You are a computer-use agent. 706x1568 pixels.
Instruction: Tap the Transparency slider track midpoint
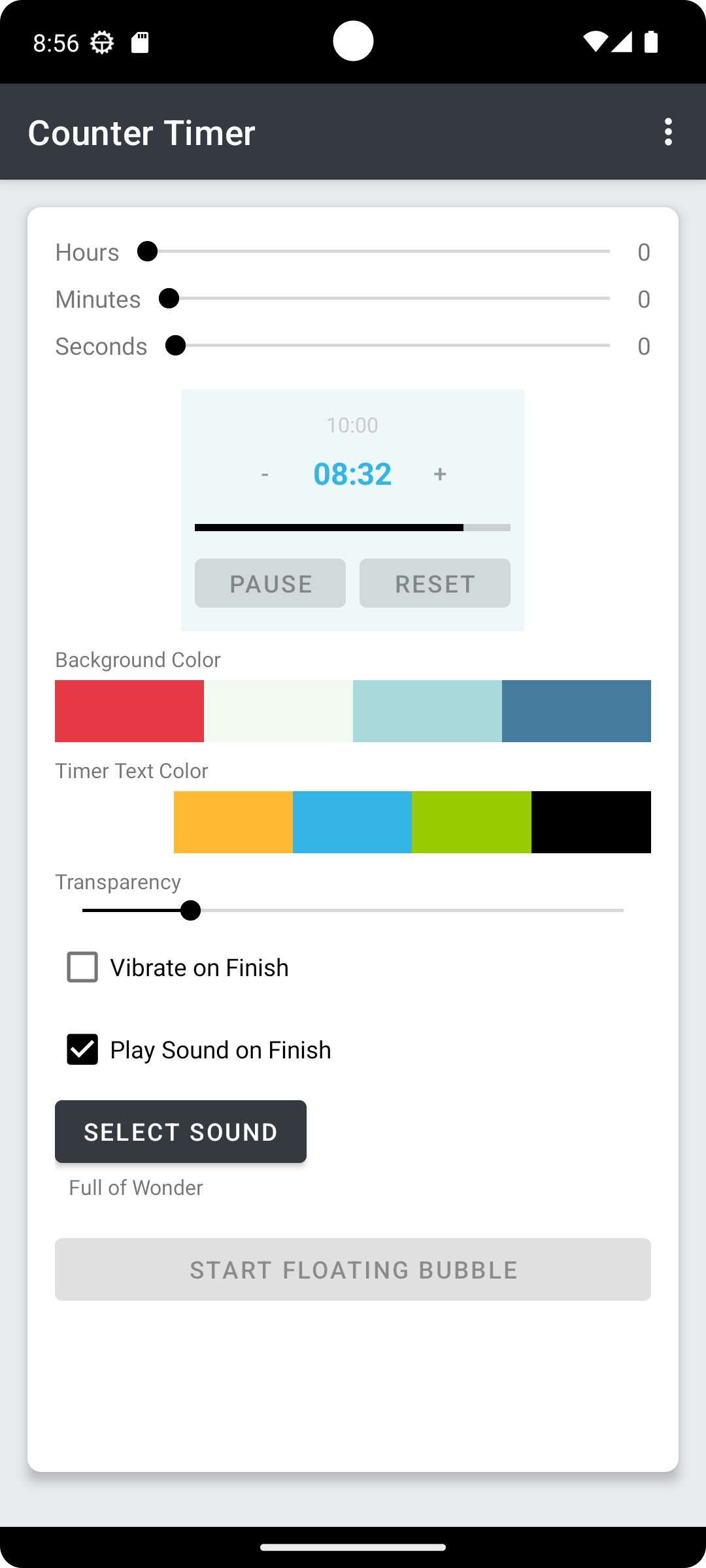coord(353,910)
